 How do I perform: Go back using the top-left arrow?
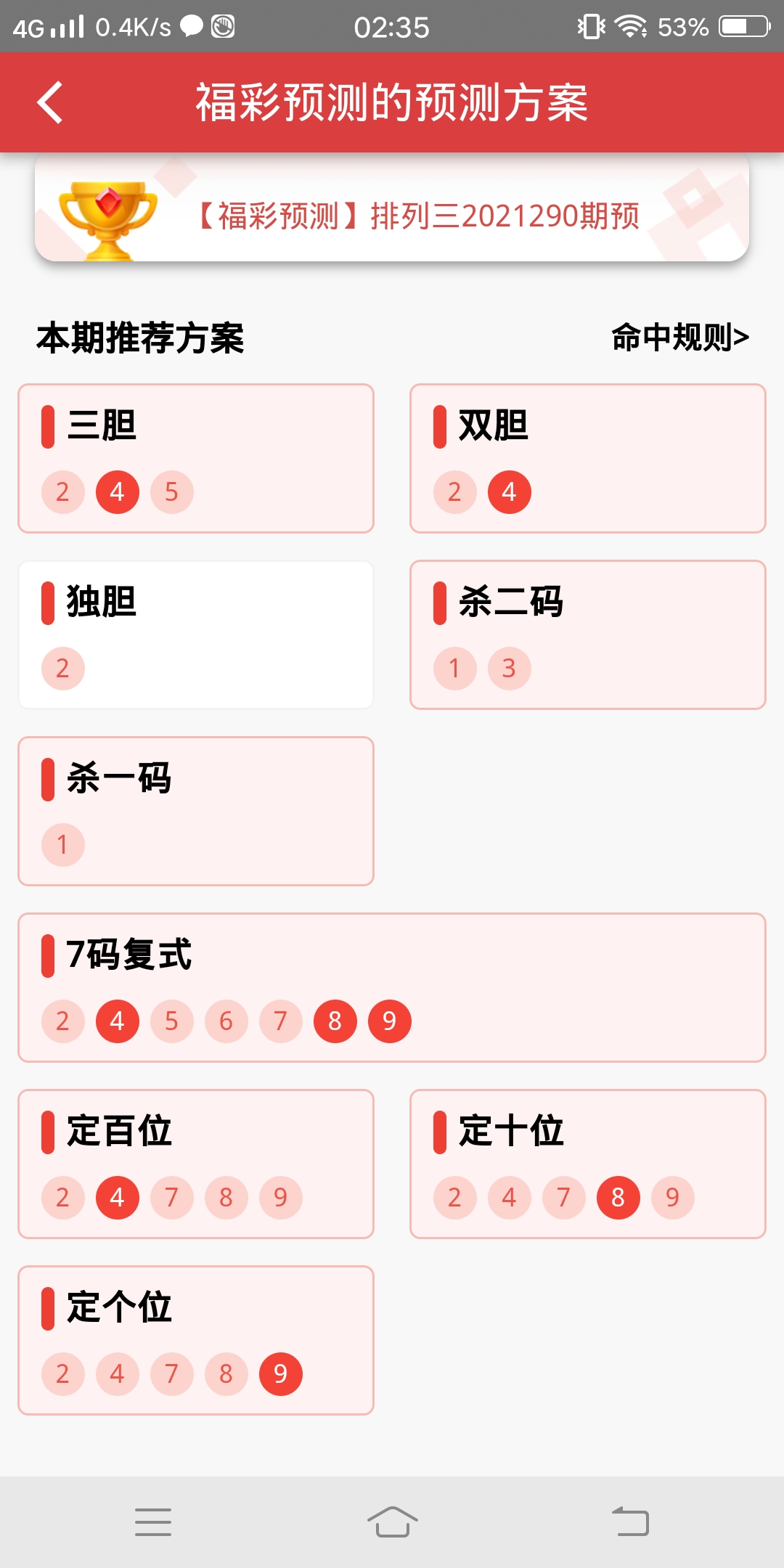tap(49, 102)
